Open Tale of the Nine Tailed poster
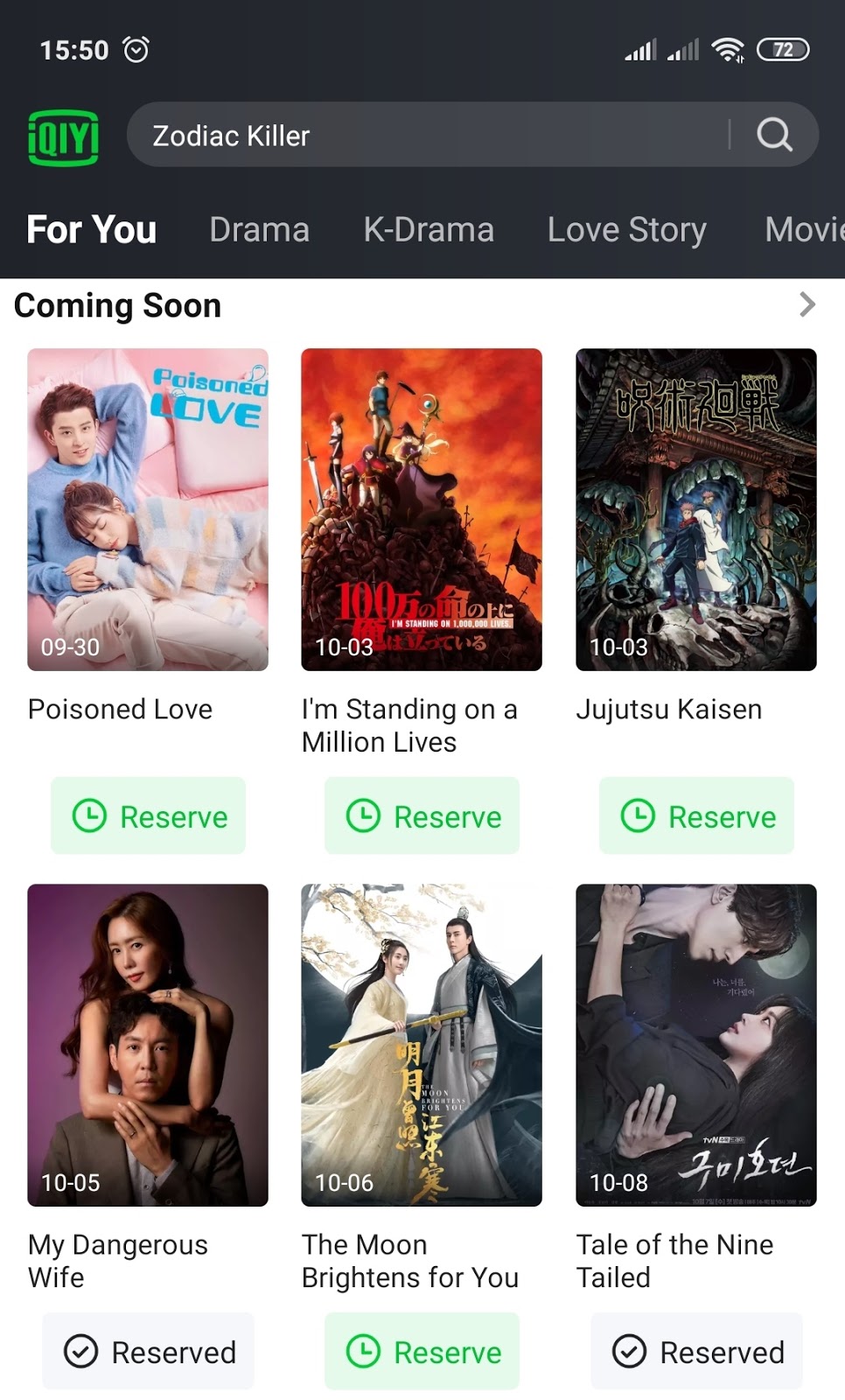Viewport: 845px width, 1400px height. coord(695,1045)
